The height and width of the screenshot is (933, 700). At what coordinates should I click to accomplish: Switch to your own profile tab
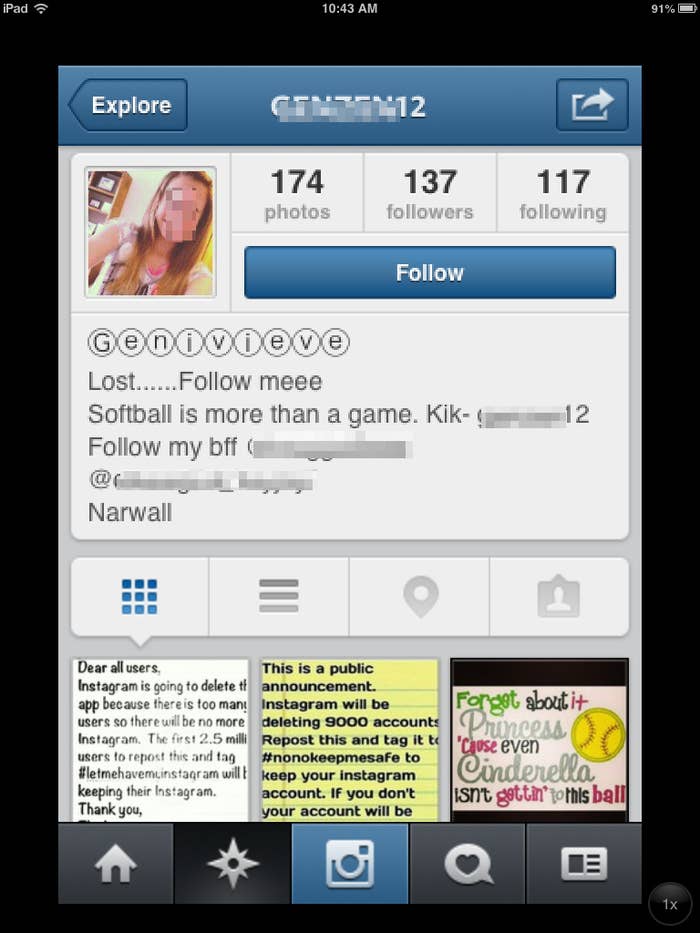click(583, 863)
